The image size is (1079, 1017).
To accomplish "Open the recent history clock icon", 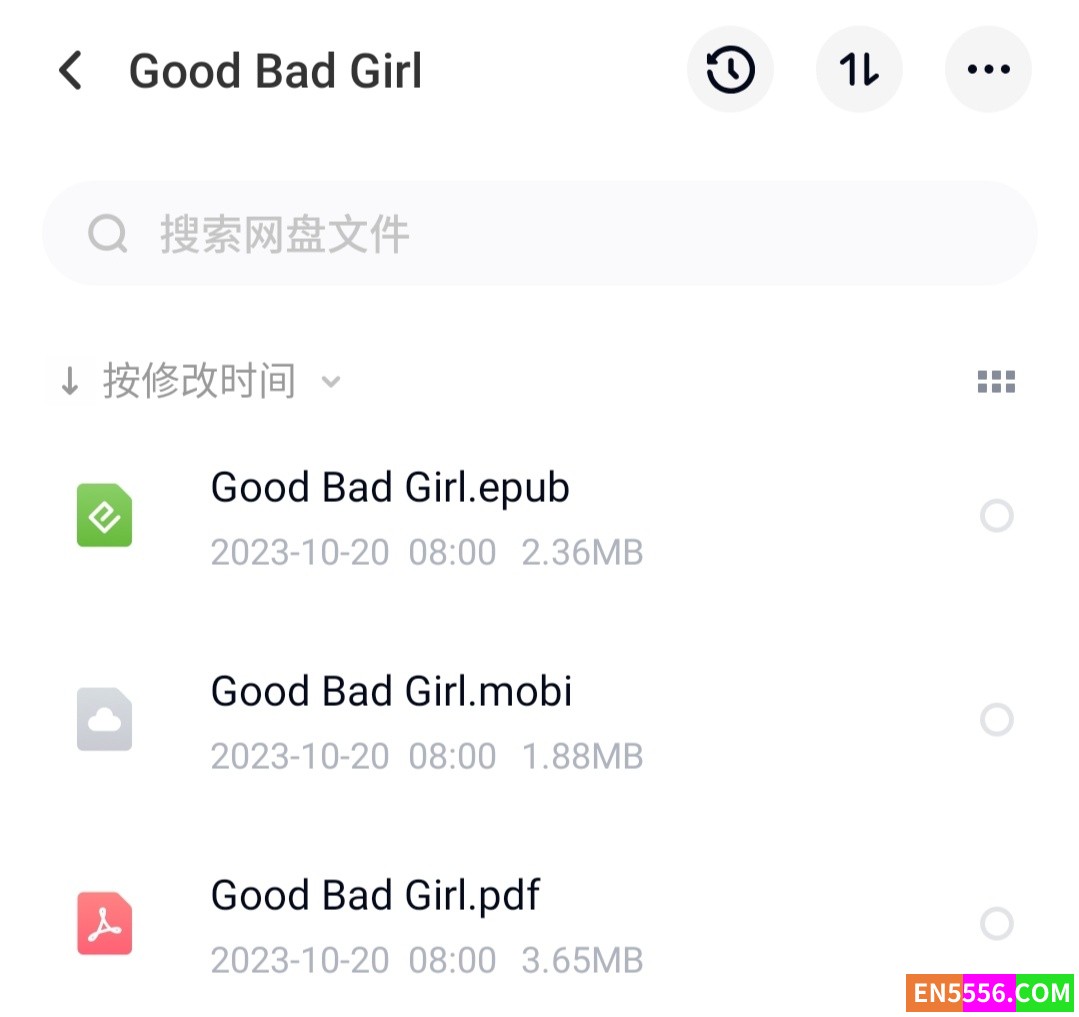I will pyautogui.click(x=730, y=69).
